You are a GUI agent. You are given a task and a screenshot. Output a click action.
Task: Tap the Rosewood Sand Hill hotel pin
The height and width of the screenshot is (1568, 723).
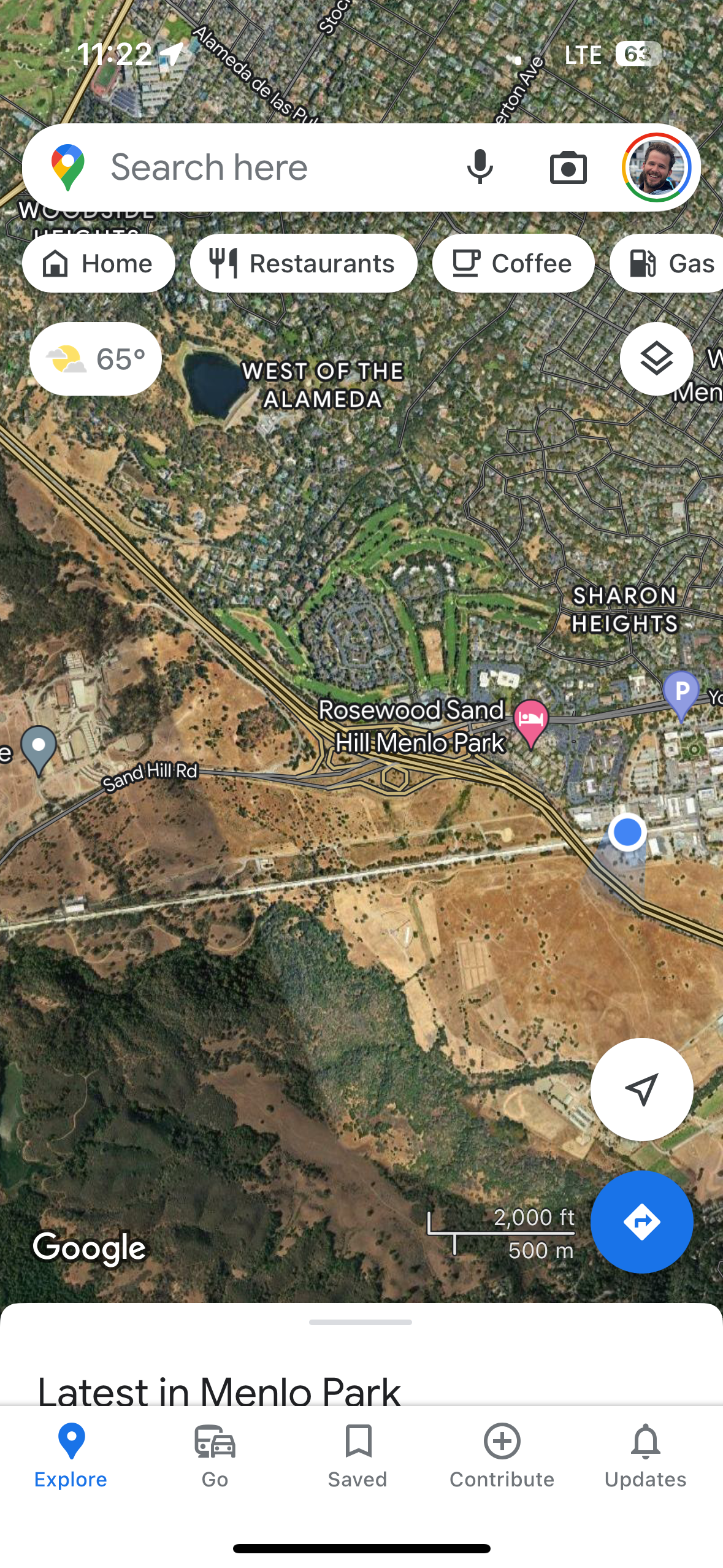531,719
